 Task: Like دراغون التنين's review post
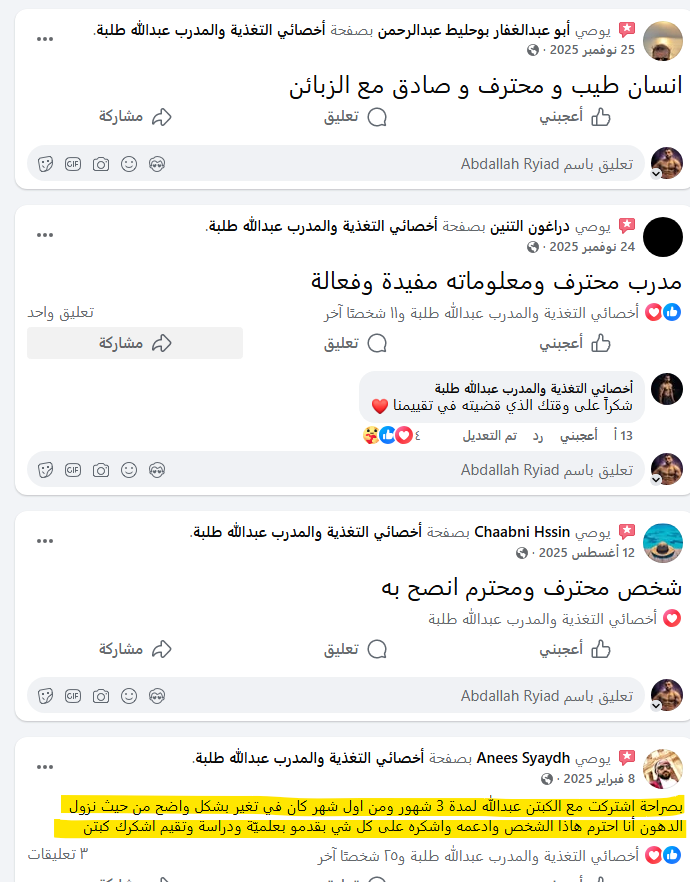(x=575, y=343)
